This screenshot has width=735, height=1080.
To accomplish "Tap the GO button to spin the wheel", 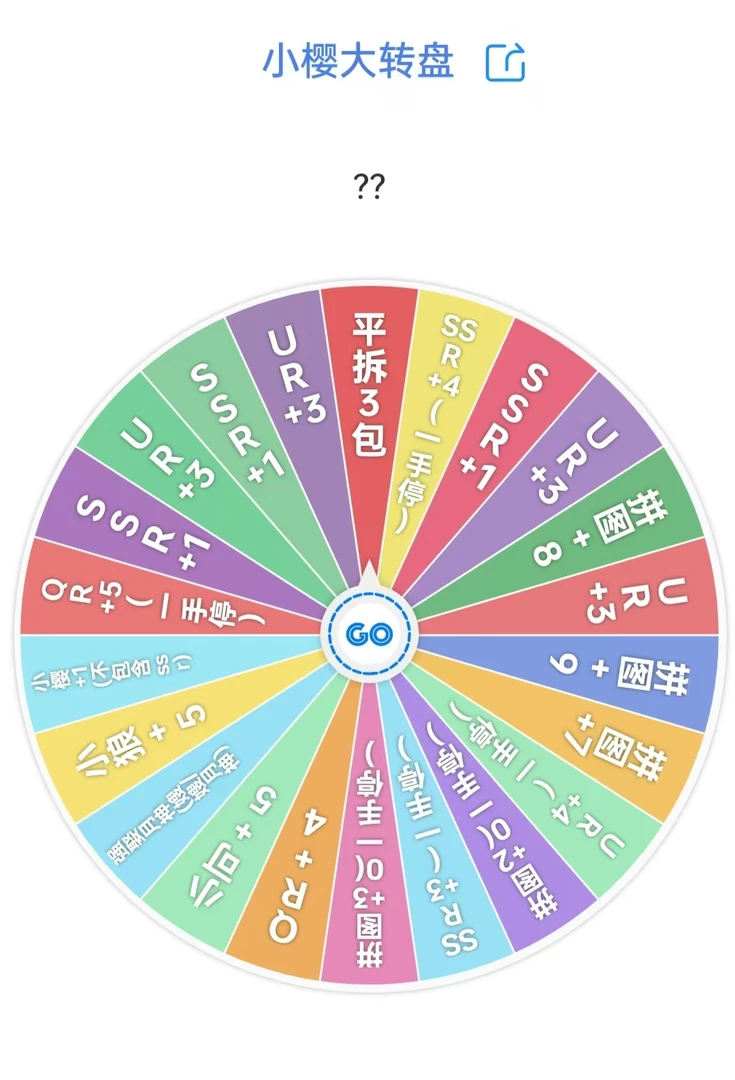I will [367, 634].
